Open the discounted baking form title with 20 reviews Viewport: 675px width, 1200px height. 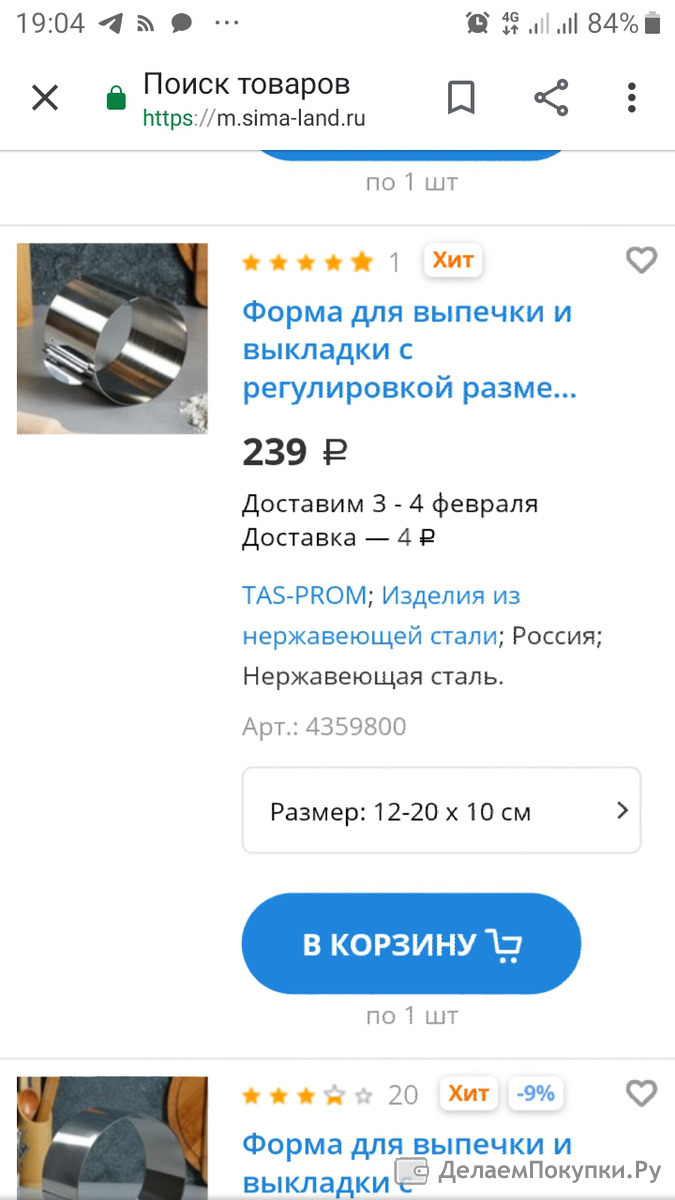tap(407, 1162)
